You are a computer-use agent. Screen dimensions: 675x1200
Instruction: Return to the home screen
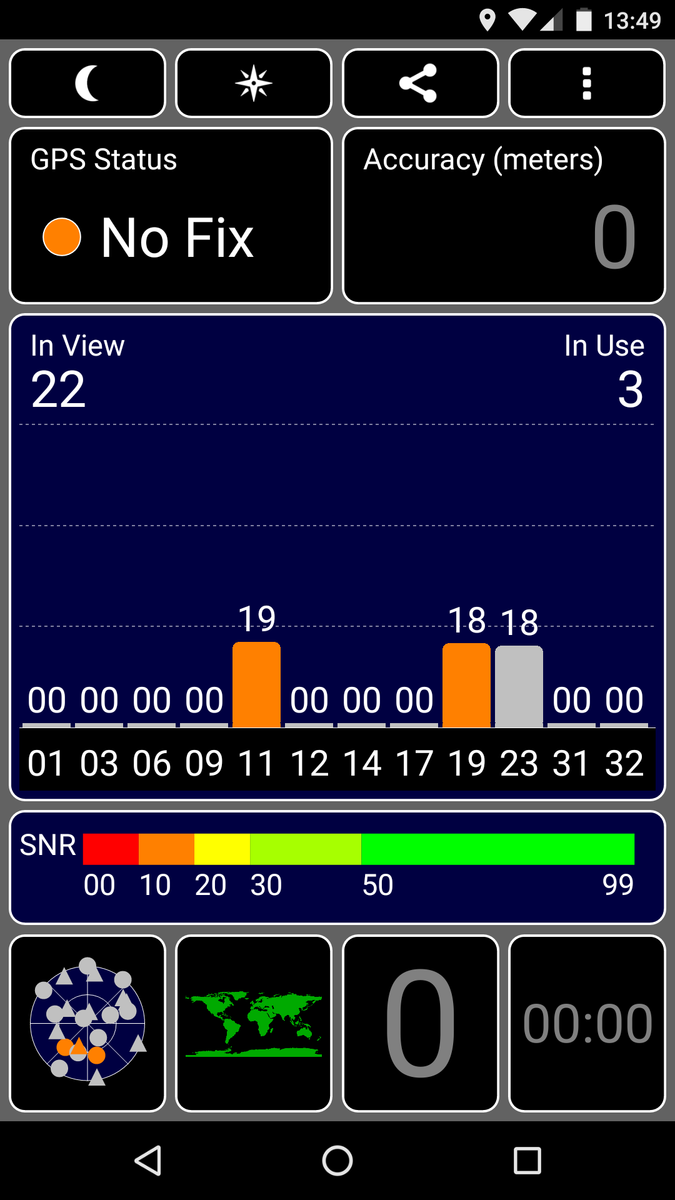click(x=337, y=1160)
